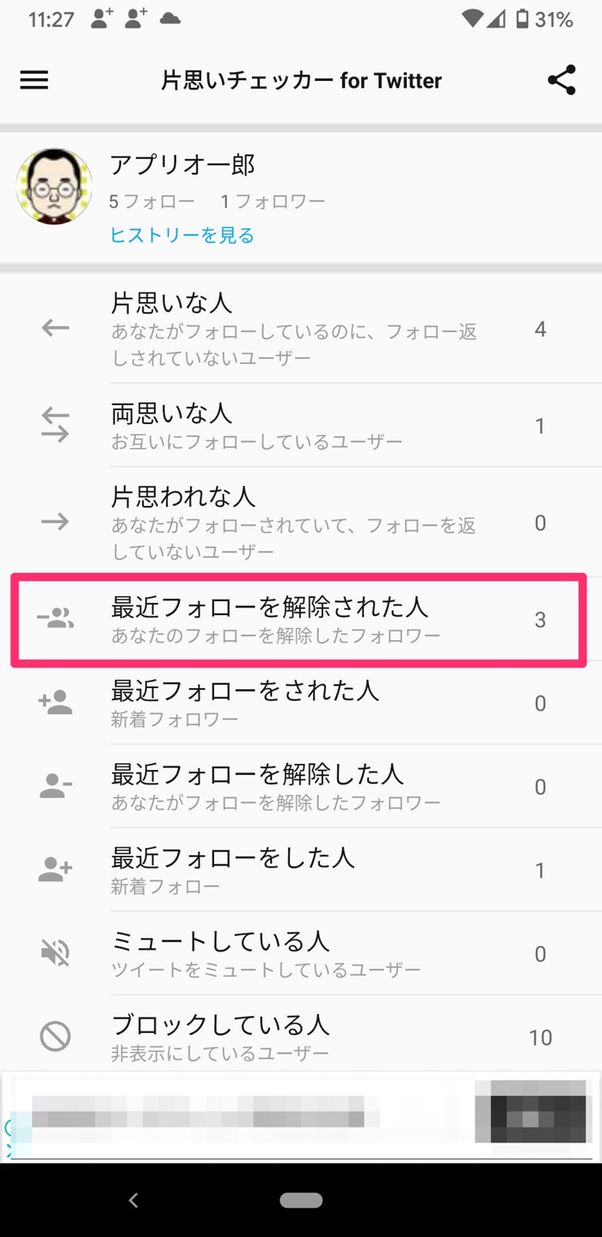The image size is (602, 1237).
Task: Open ヒストリーを見る link
Action: point(182,236)
